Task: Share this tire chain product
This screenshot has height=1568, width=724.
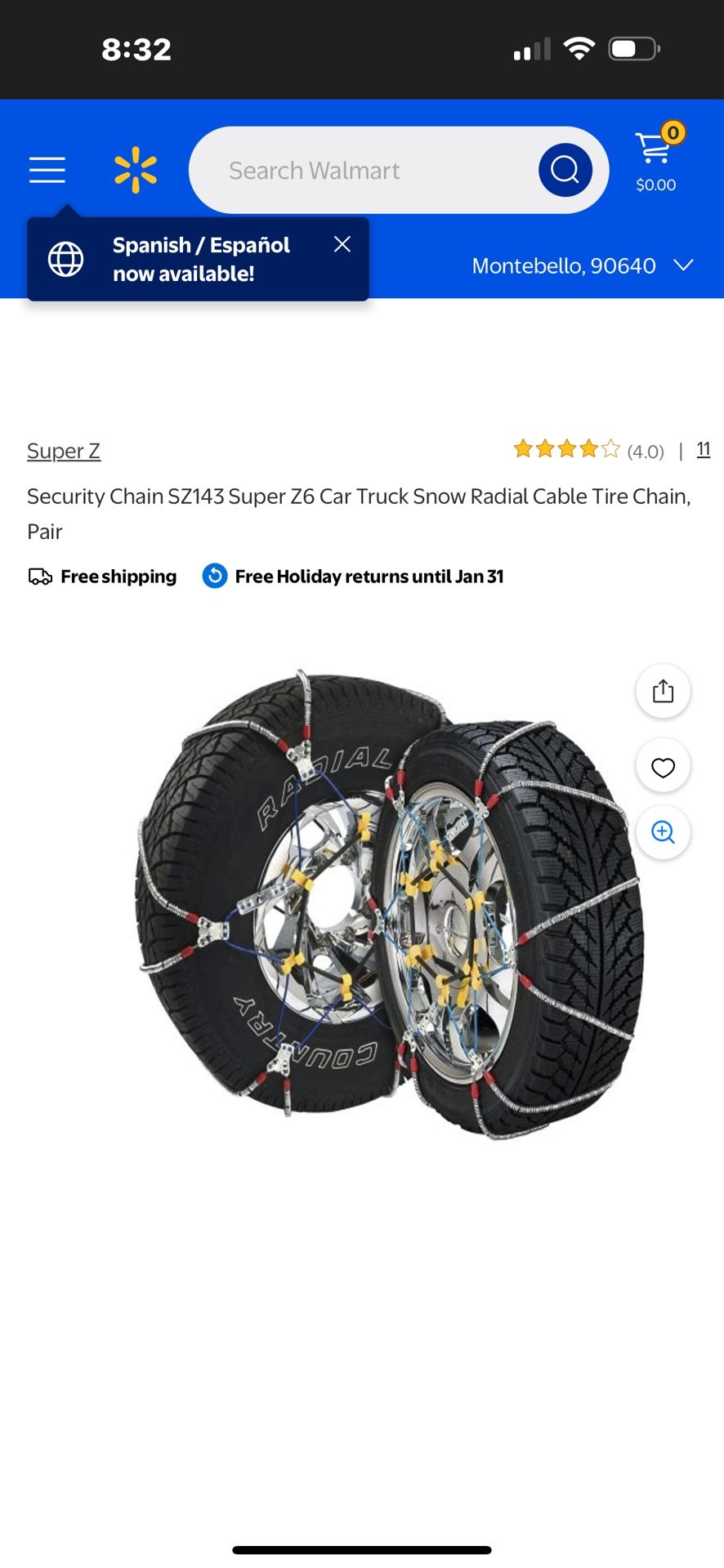Action: point(663,692)
